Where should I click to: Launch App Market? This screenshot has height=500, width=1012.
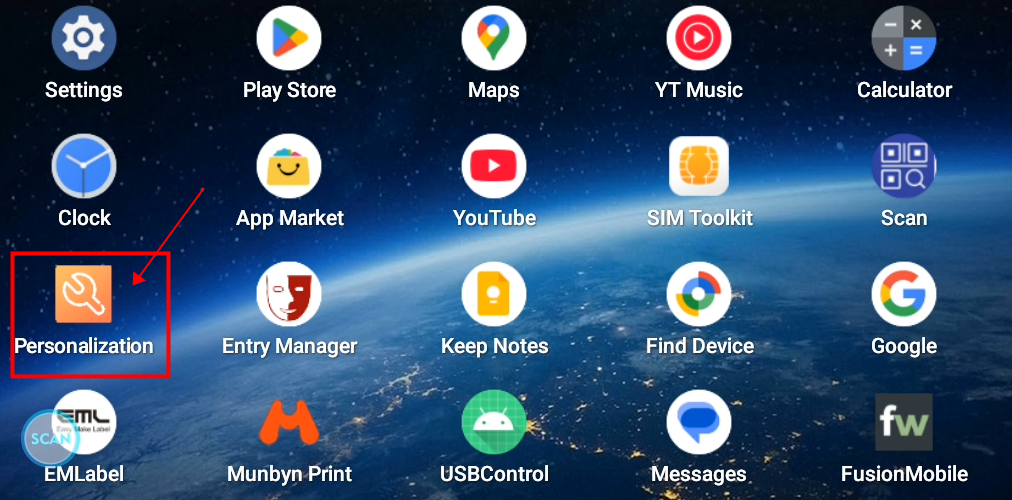(289, 166)
